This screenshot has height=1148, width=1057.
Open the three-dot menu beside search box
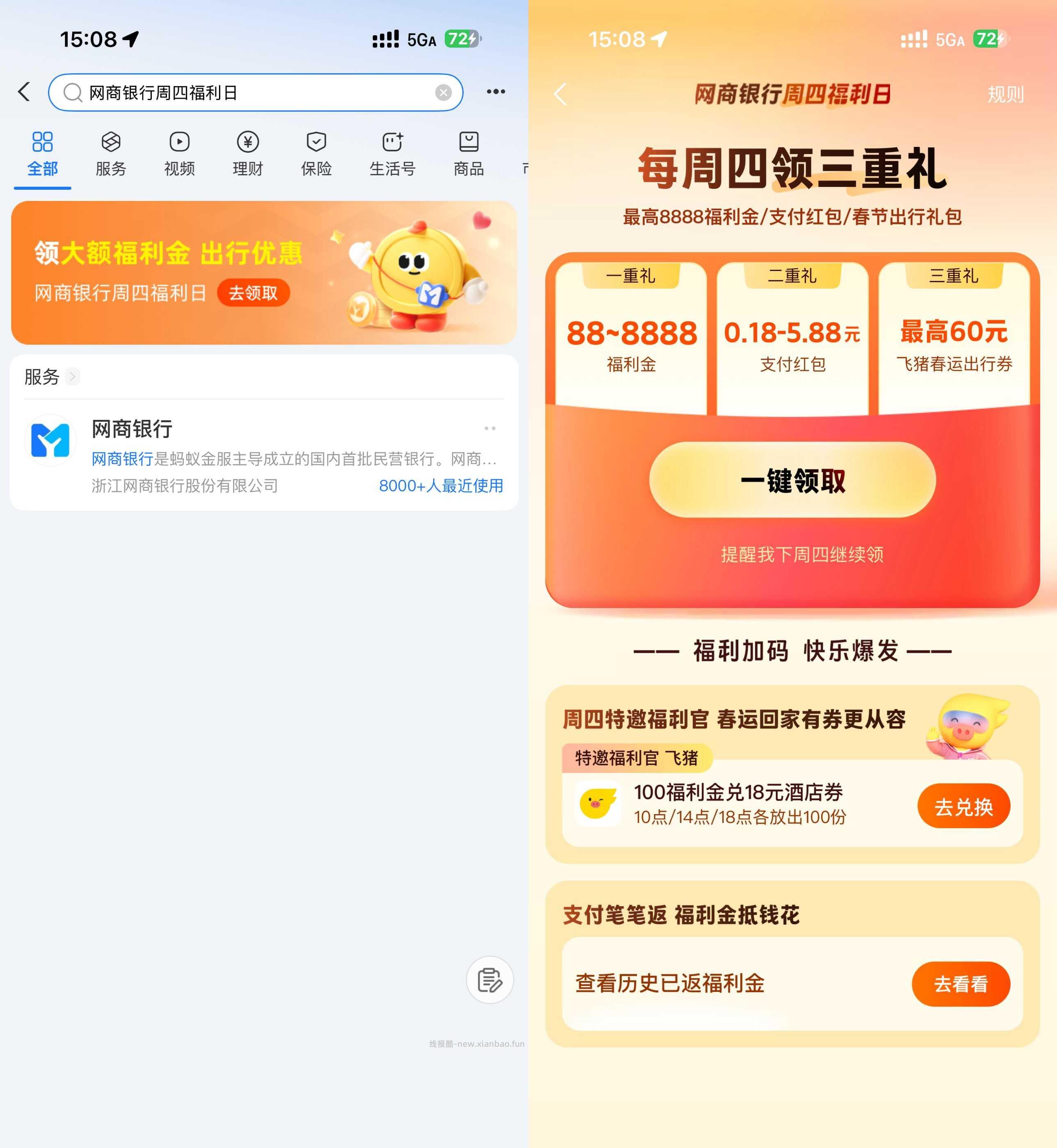pyautogui.click(x=495, y=91)
